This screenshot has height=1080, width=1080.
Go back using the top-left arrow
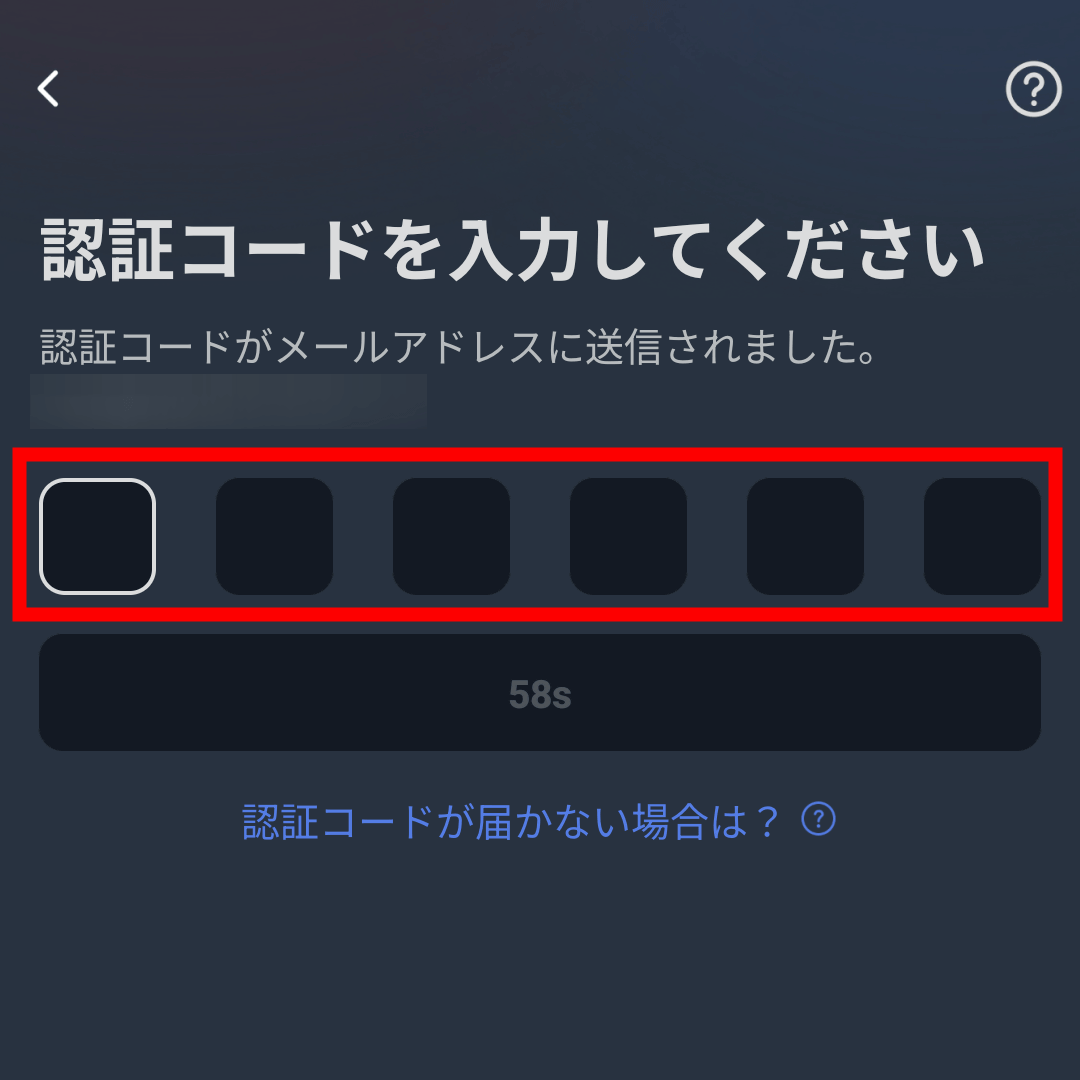tap(48, 89)
